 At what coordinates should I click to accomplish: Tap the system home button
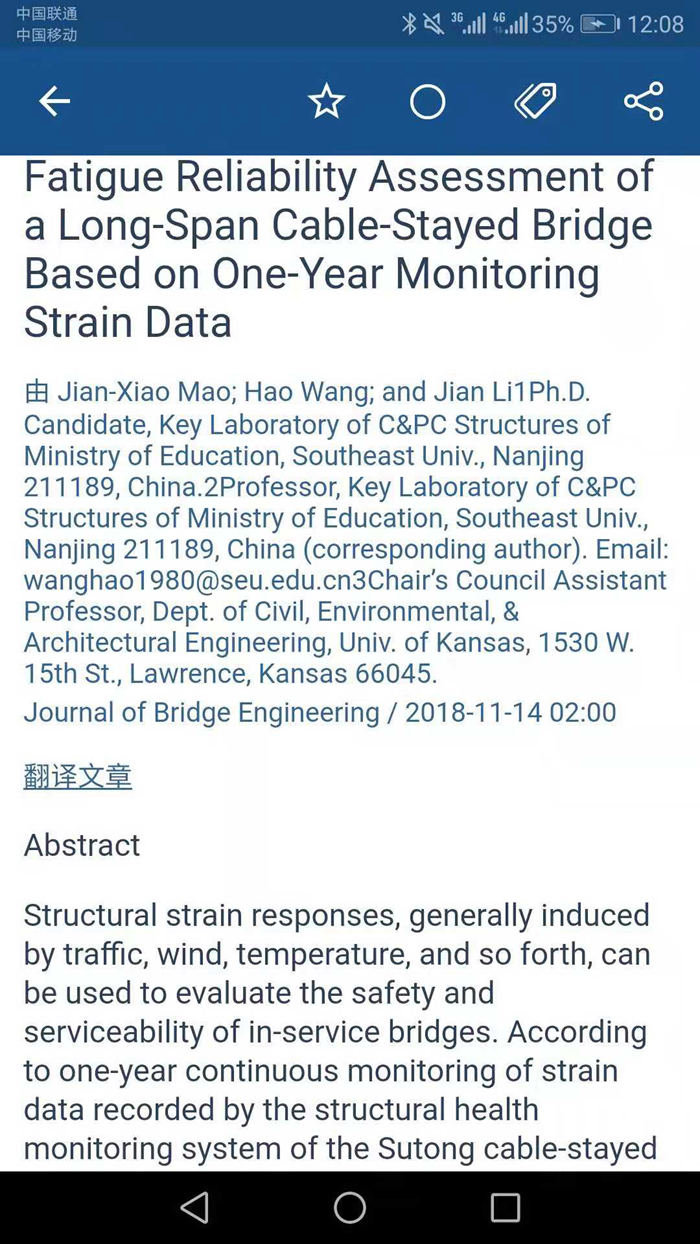[350, 1208]
